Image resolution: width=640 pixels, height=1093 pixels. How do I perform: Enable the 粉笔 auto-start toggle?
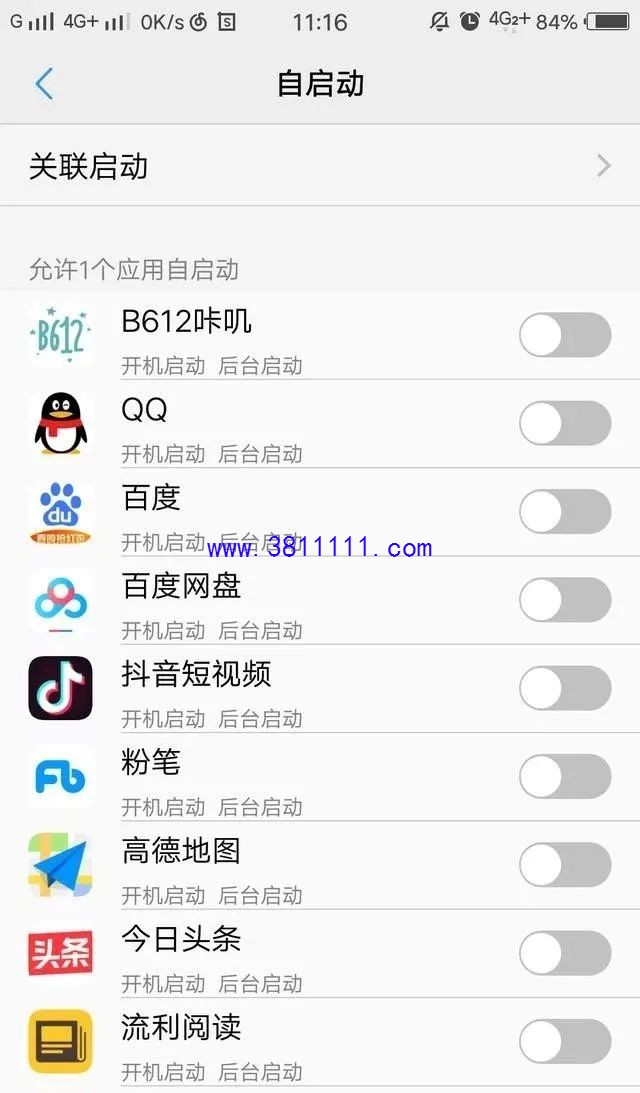(x=565, y=777)
